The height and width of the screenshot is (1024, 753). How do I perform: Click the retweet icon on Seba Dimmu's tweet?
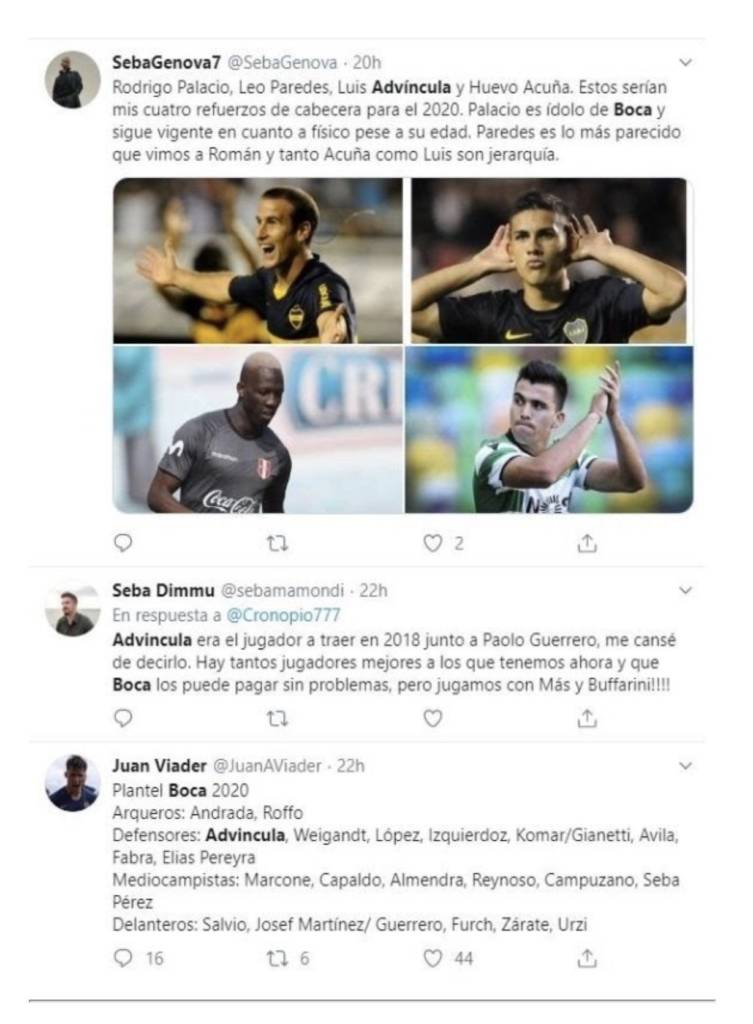click(x=279, y=715)
